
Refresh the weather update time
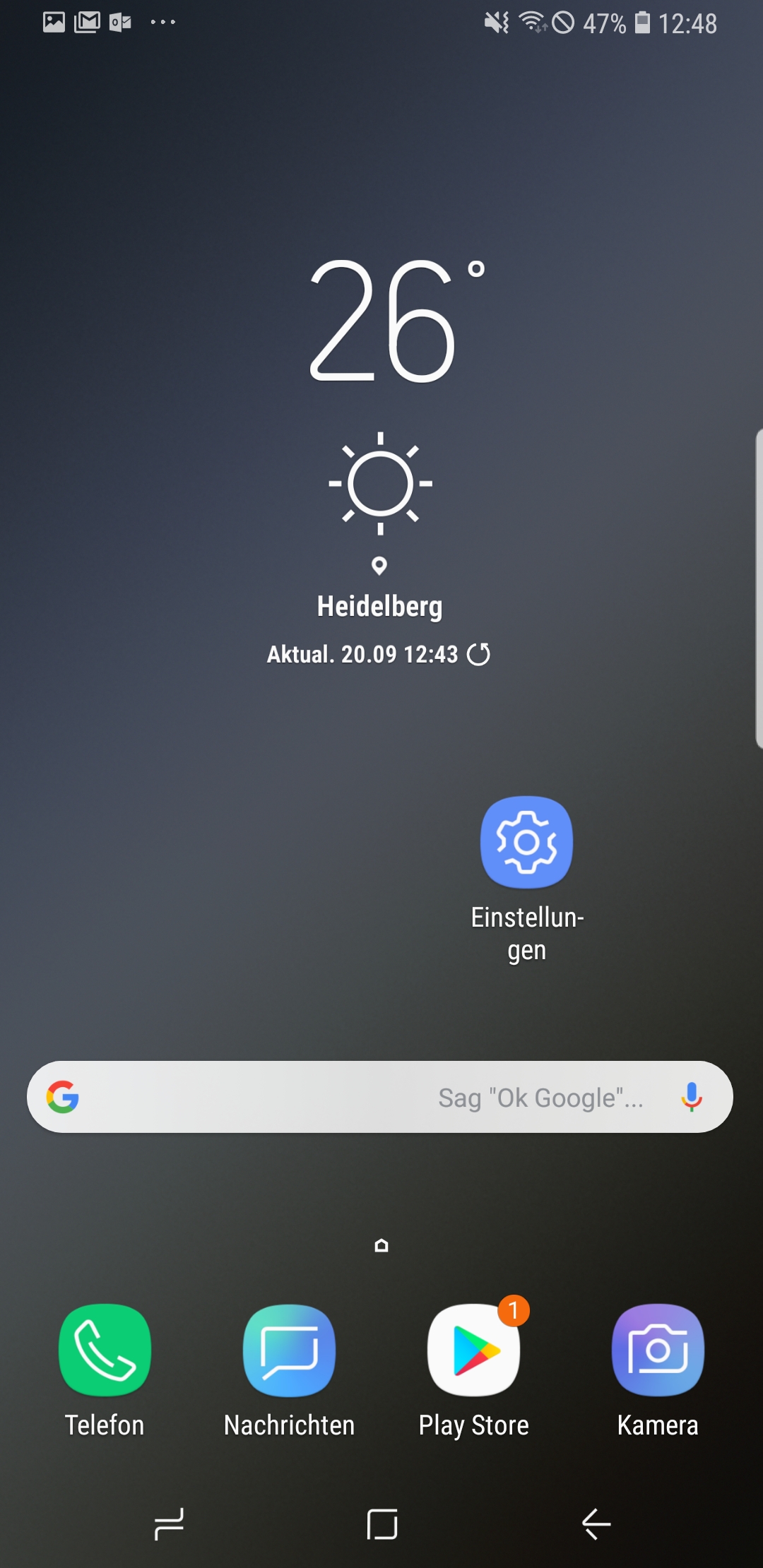point(479,654)
